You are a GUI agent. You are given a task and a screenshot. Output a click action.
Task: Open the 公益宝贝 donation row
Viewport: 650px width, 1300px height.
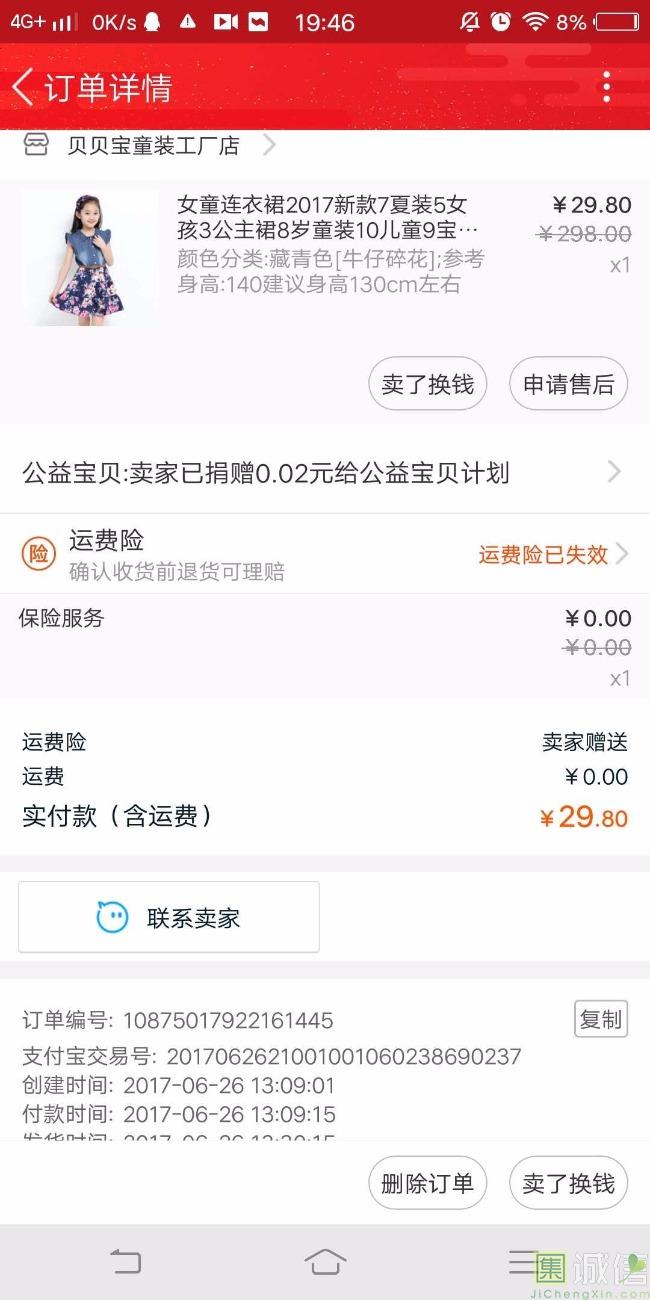[324, 473]
